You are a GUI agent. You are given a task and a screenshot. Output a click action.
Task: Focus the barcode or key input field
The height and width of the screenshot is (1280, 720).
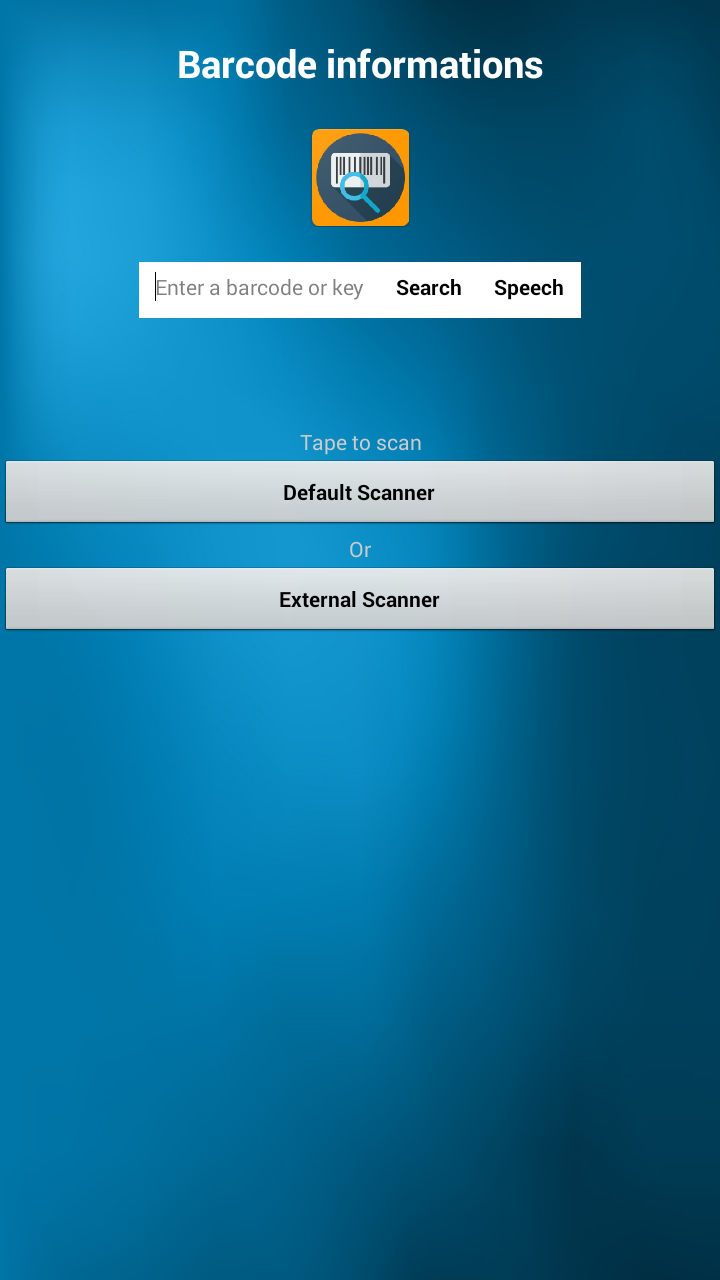point(259,289)
